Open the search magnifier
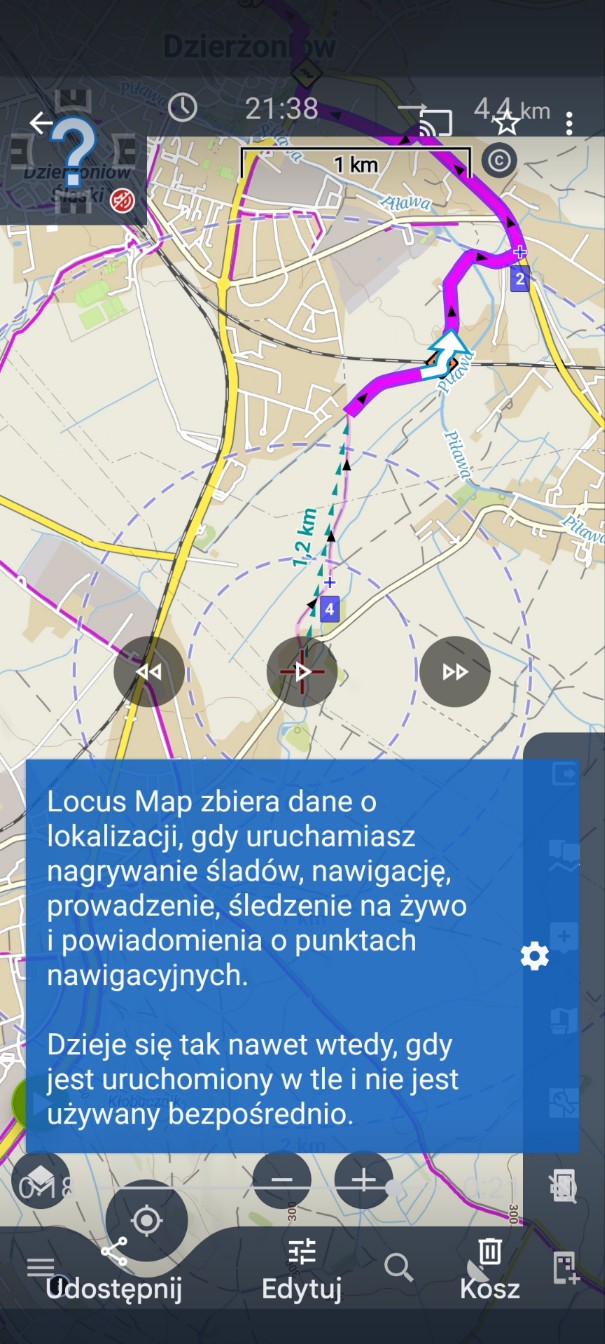This screenshot has width=605, height=1344. [398, 1267]
